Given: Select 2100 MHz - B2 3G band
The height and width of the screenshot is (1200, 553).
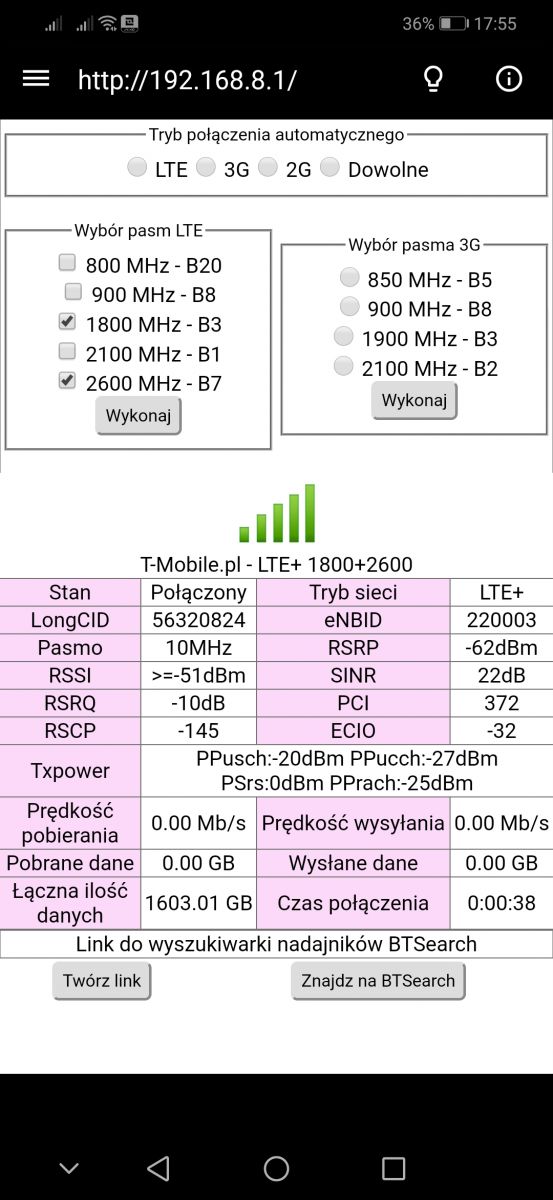Looking at the screenshot, I should pos(343,366).
